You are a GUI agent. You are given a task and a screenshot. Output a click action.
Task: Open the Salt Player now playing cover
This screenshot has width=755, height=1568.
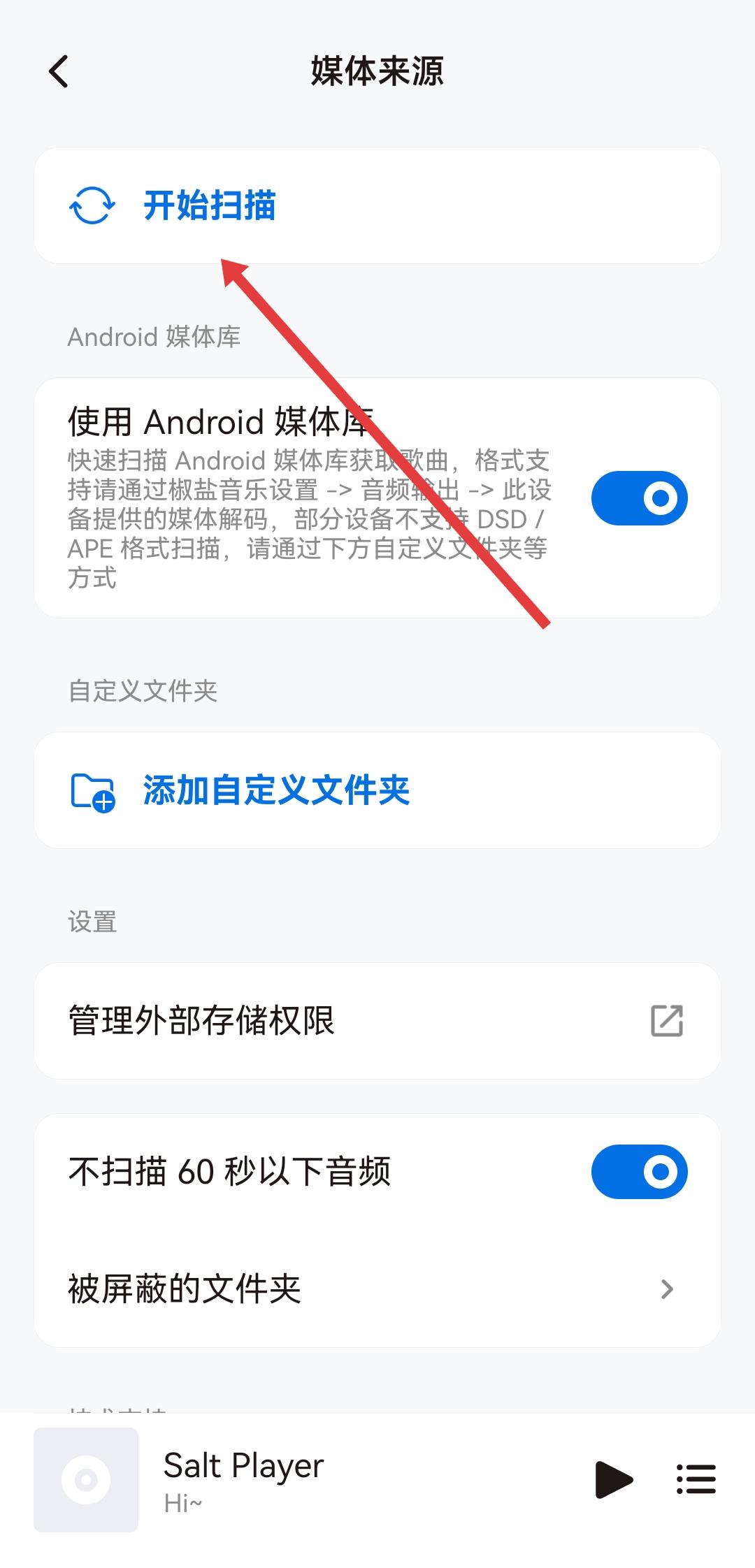pos(86,1480)
